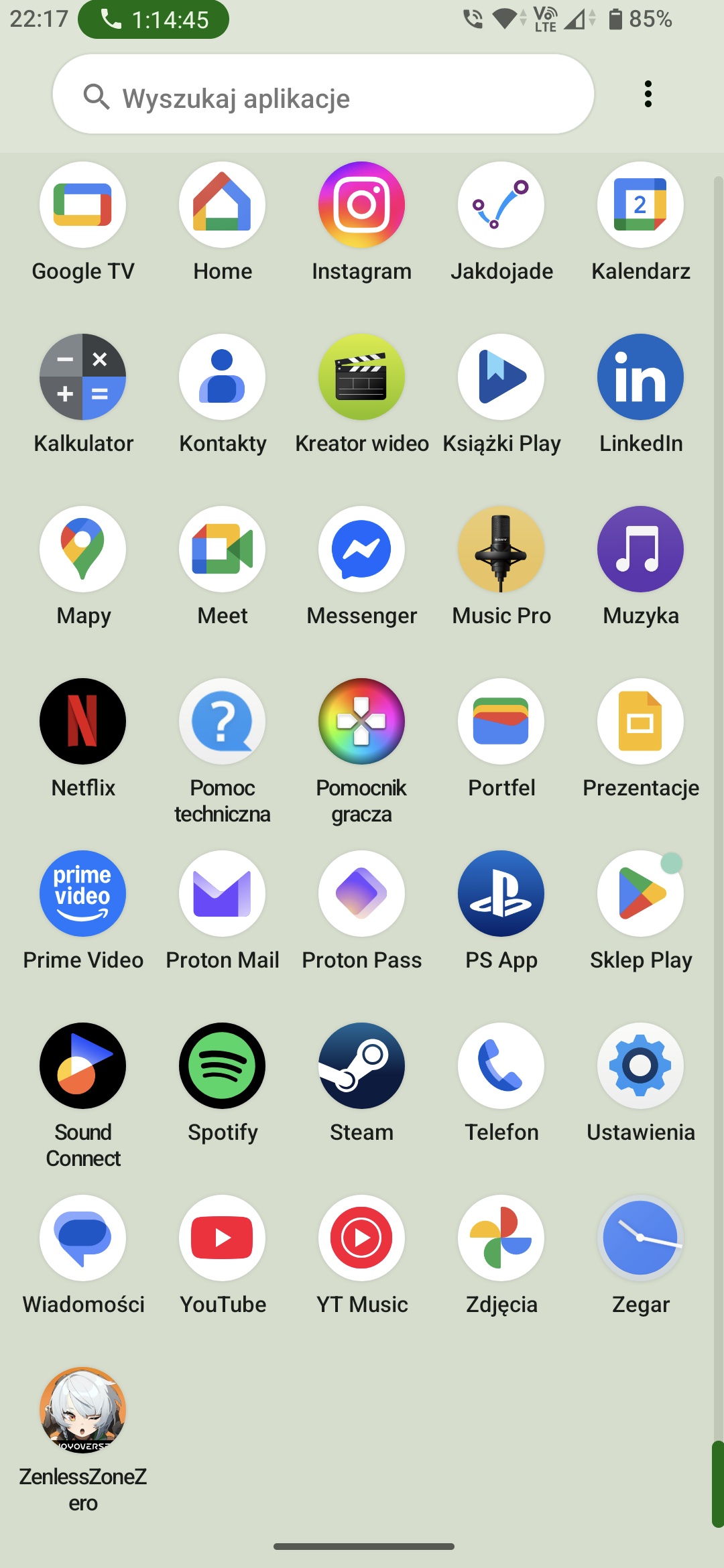Open the Kalkulator app
This screenshot has height=1568, width=724.
point(83,377)
